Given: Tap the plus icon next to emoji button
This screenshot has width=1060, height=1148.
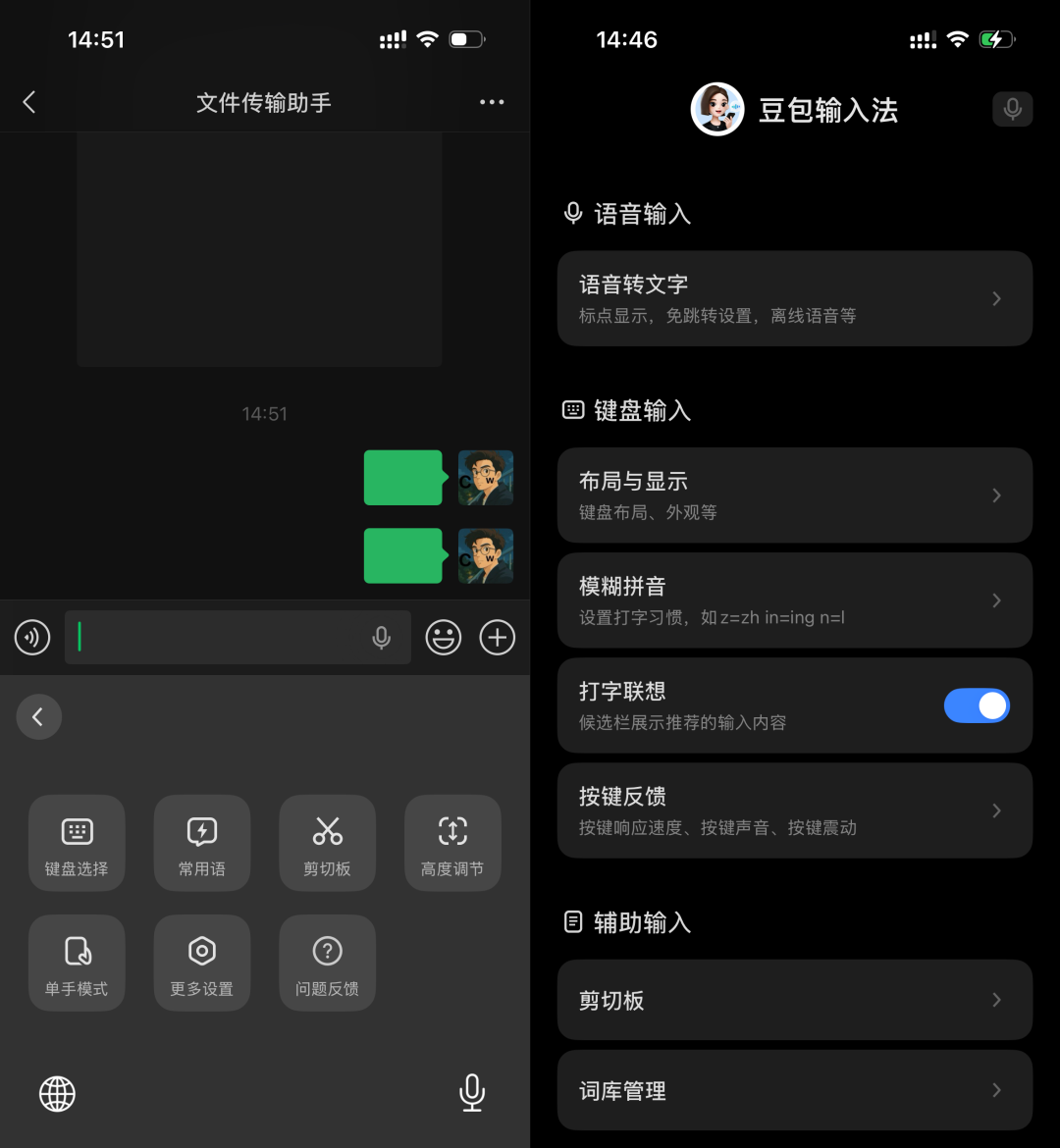Looking at the screenshot, I should [x=497, y=638].
